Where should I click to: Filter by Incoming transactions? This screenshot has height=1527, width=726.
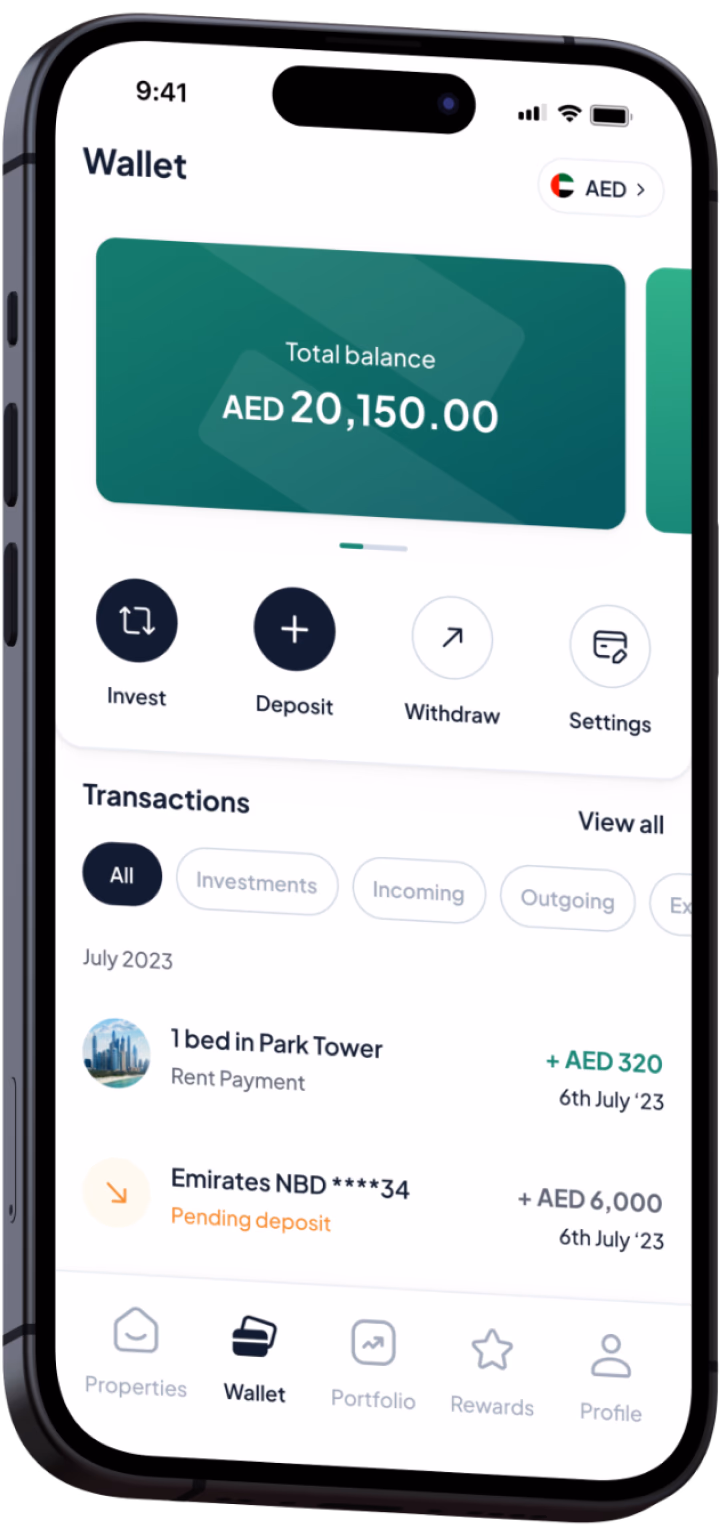(418, 891)
